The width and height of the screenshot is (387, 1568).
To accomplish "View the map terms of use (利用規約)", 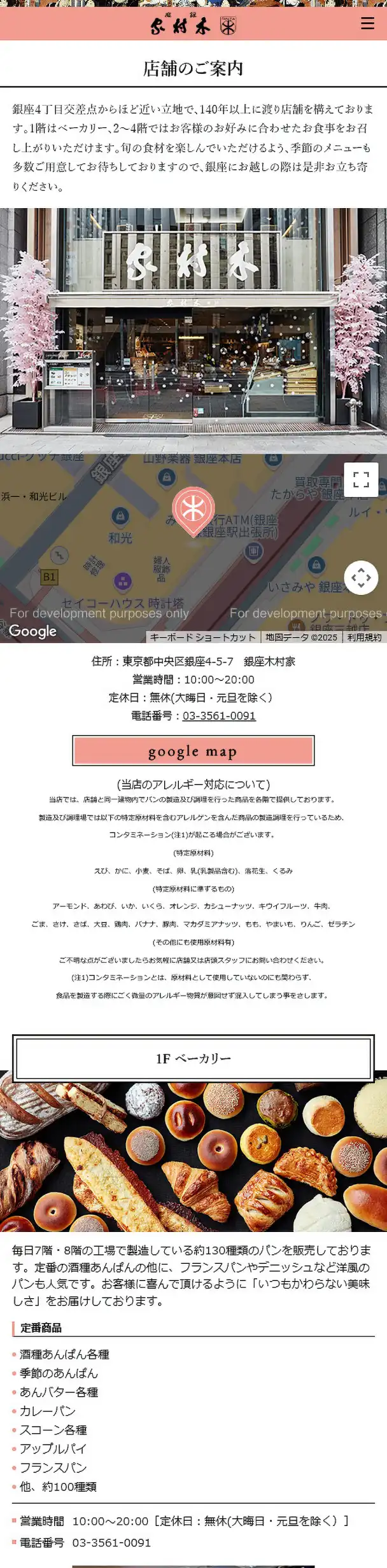I will [364, 637].
